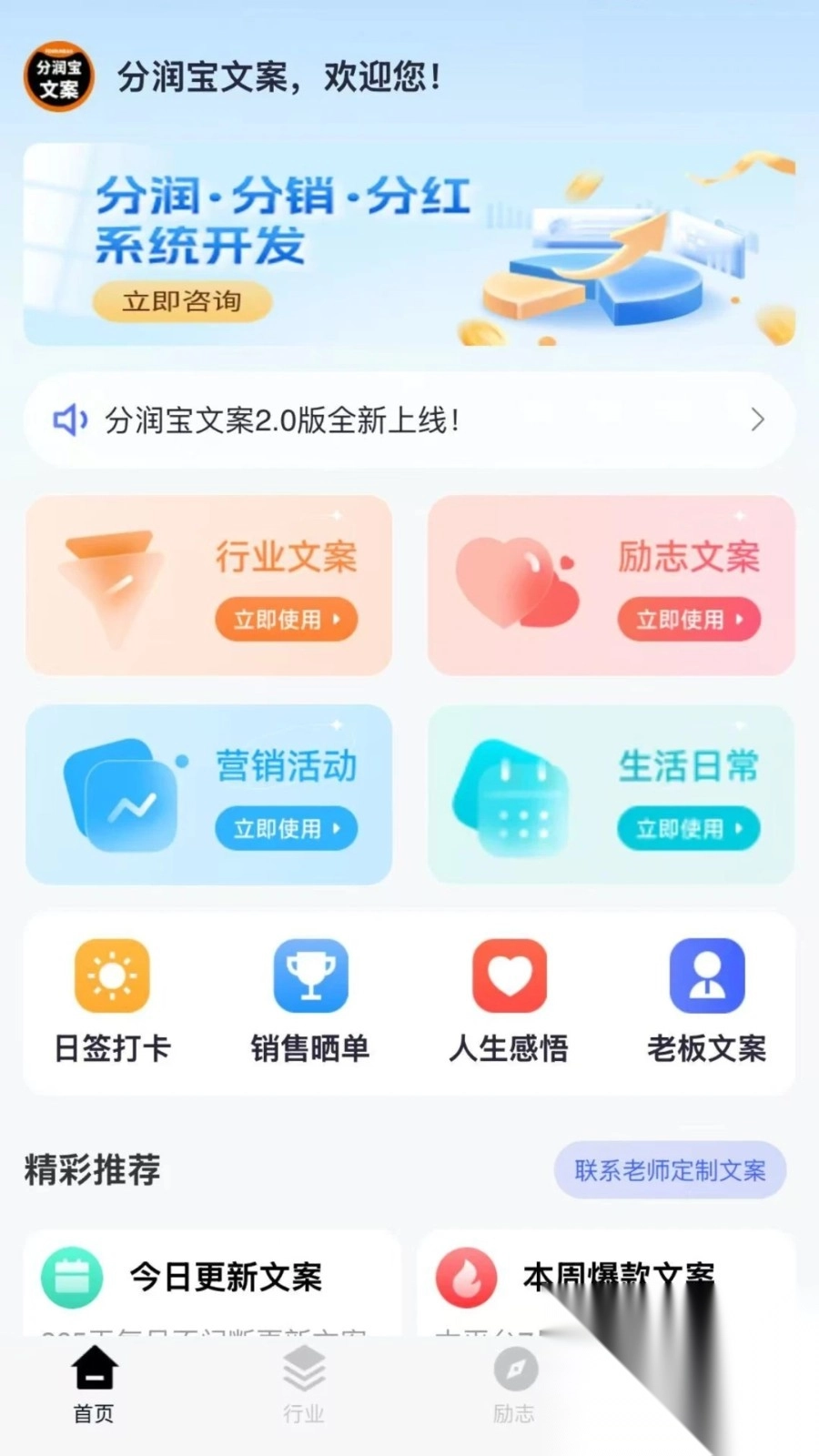Tap 立即咨询 on the banner
Screen dimensions: 819x1456
180,301
